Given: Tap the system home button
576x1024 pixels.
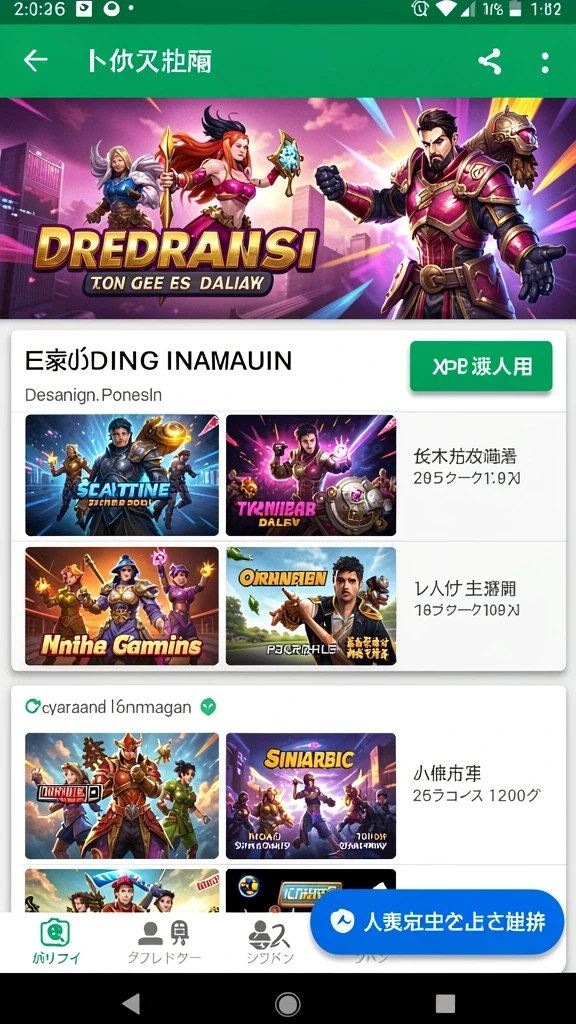Looking at the screenshot, I should 287,1002.
